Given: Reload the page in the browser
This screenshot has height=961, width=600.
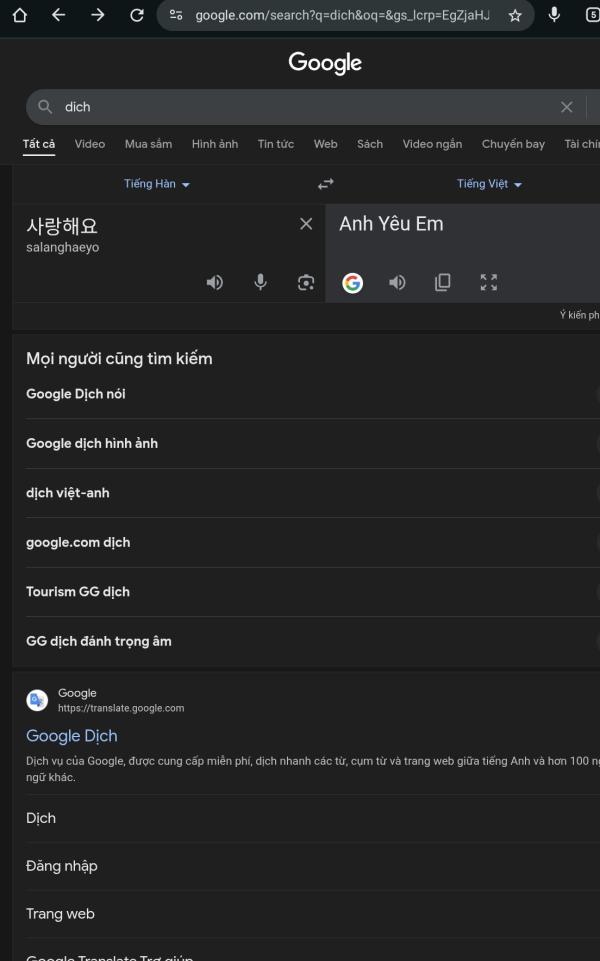Looking at the screenshot, I should pyautogui.click(x=137, y=15).
